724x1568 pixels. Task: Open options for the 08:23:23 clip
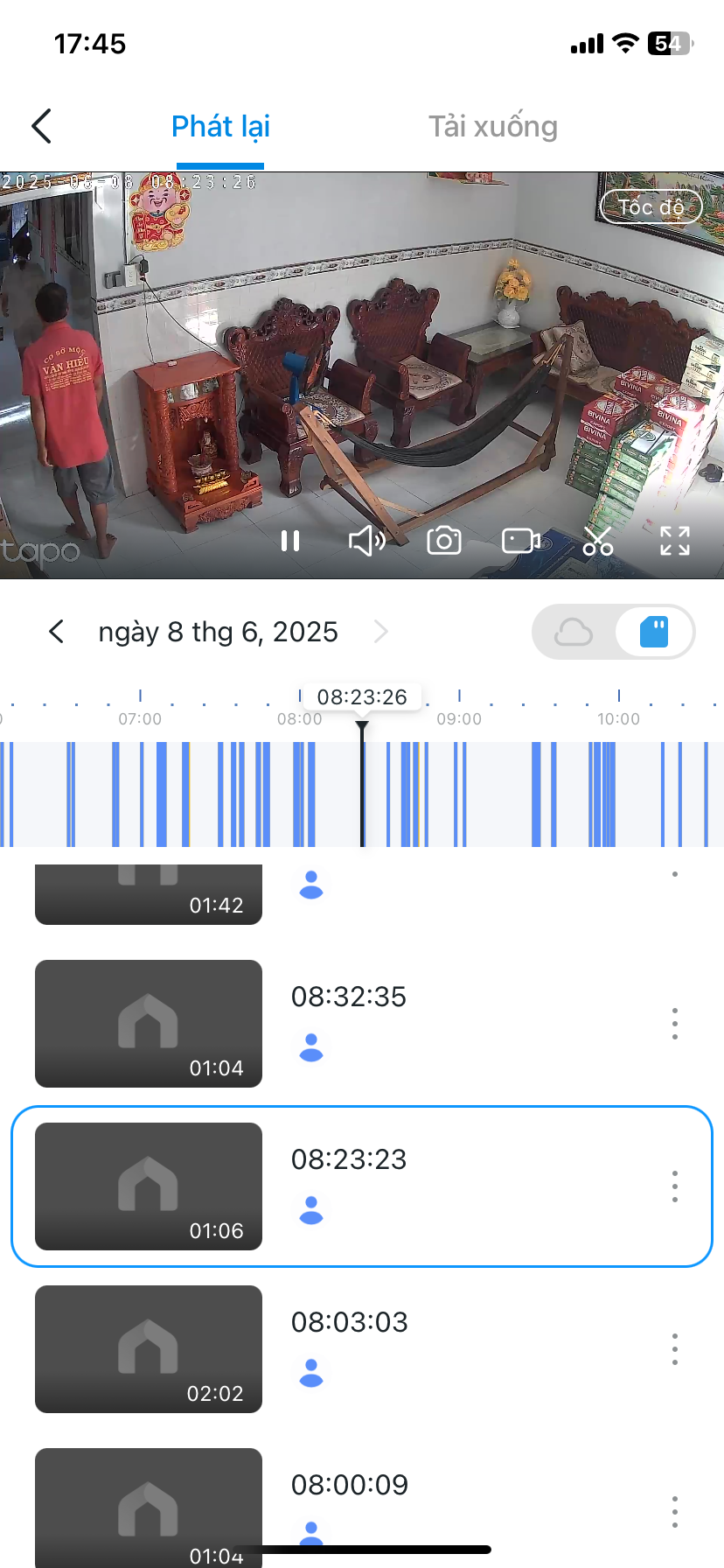675,1186
